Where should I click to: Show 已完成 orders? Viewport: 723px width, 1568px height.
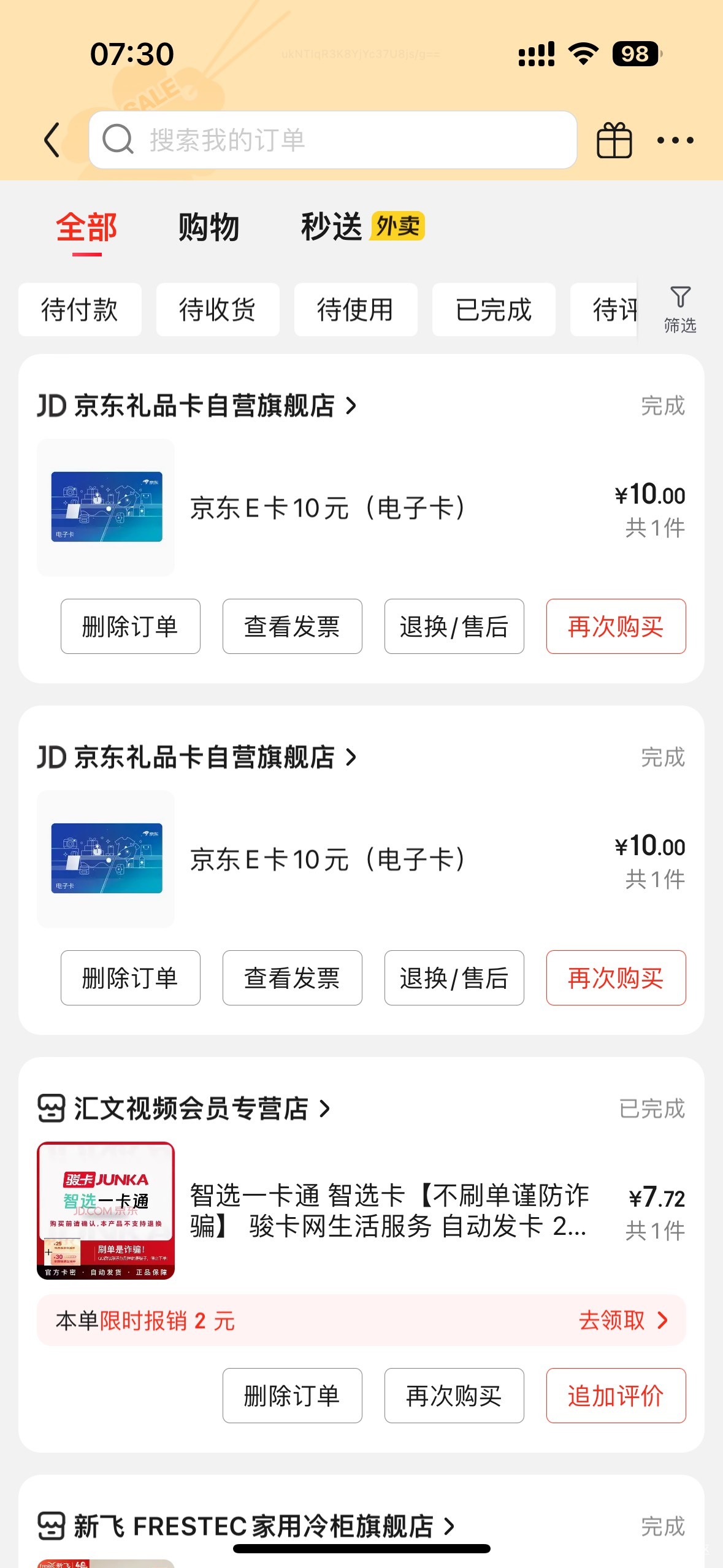pos(494,310)
